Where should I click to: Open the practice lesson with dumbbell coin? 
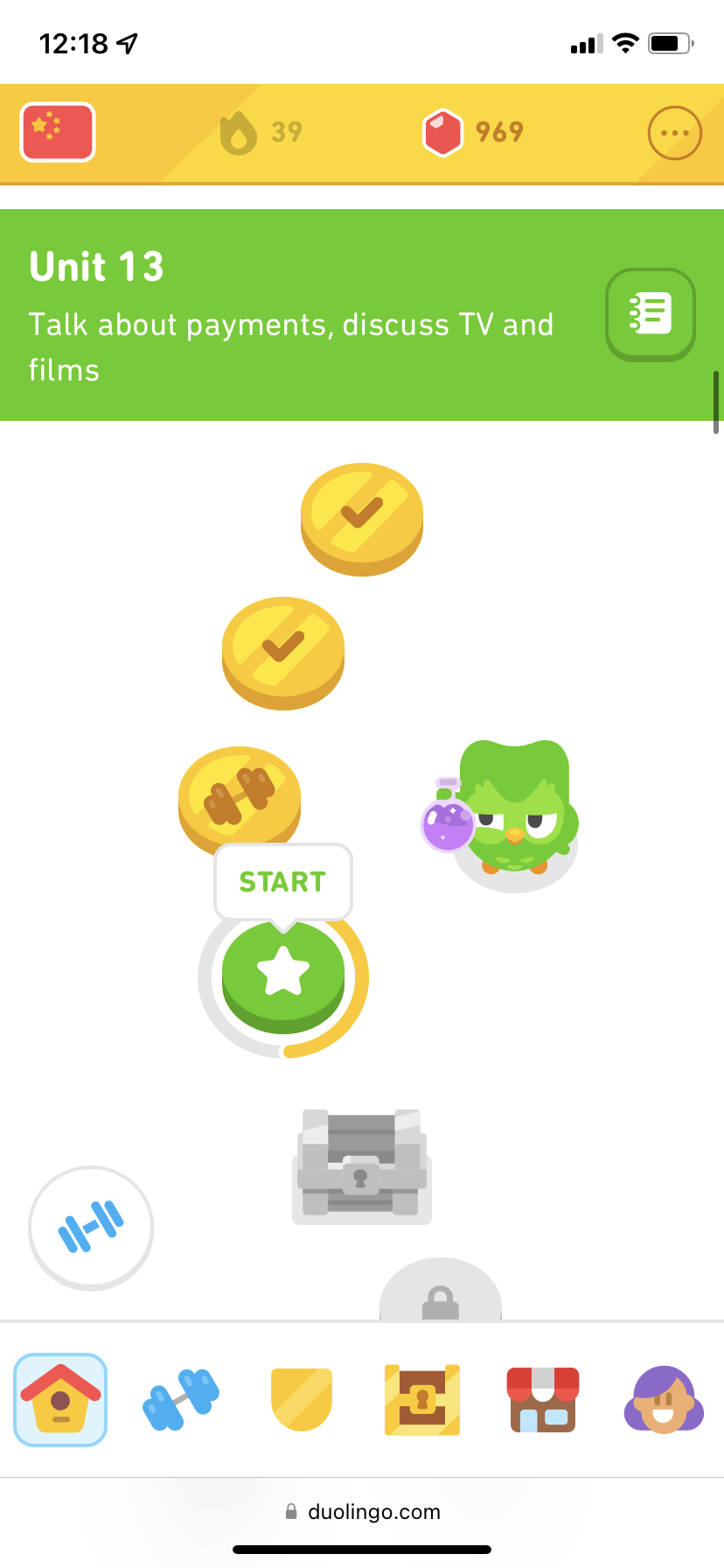tap(240, 798)
